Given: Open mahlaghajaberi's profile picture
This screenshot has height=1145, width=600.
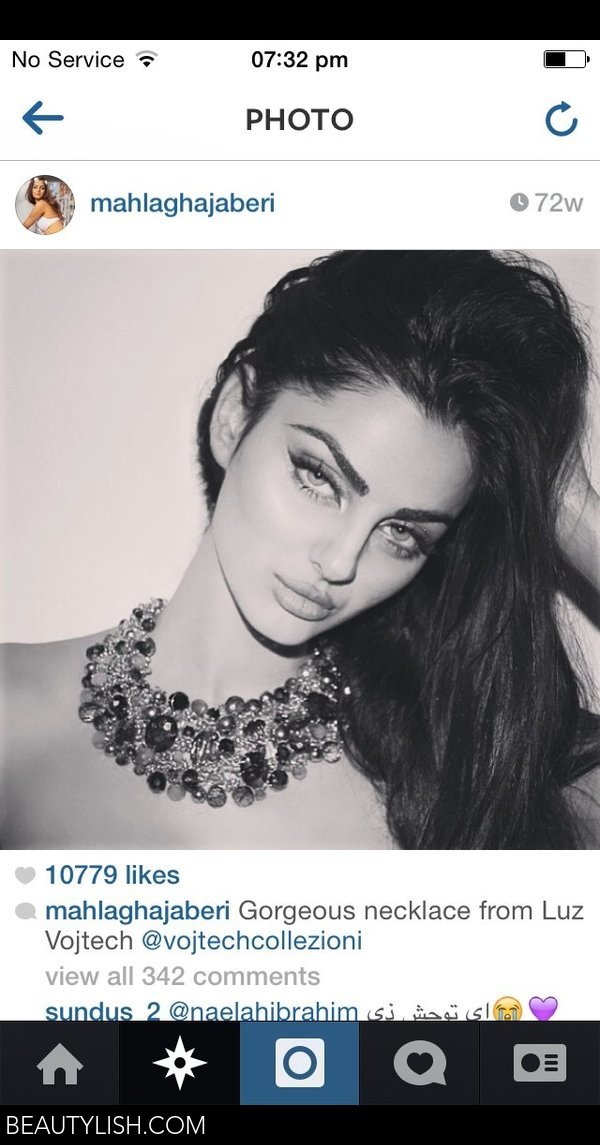Looking at the screenshot, I should click(x=45, y=204).
